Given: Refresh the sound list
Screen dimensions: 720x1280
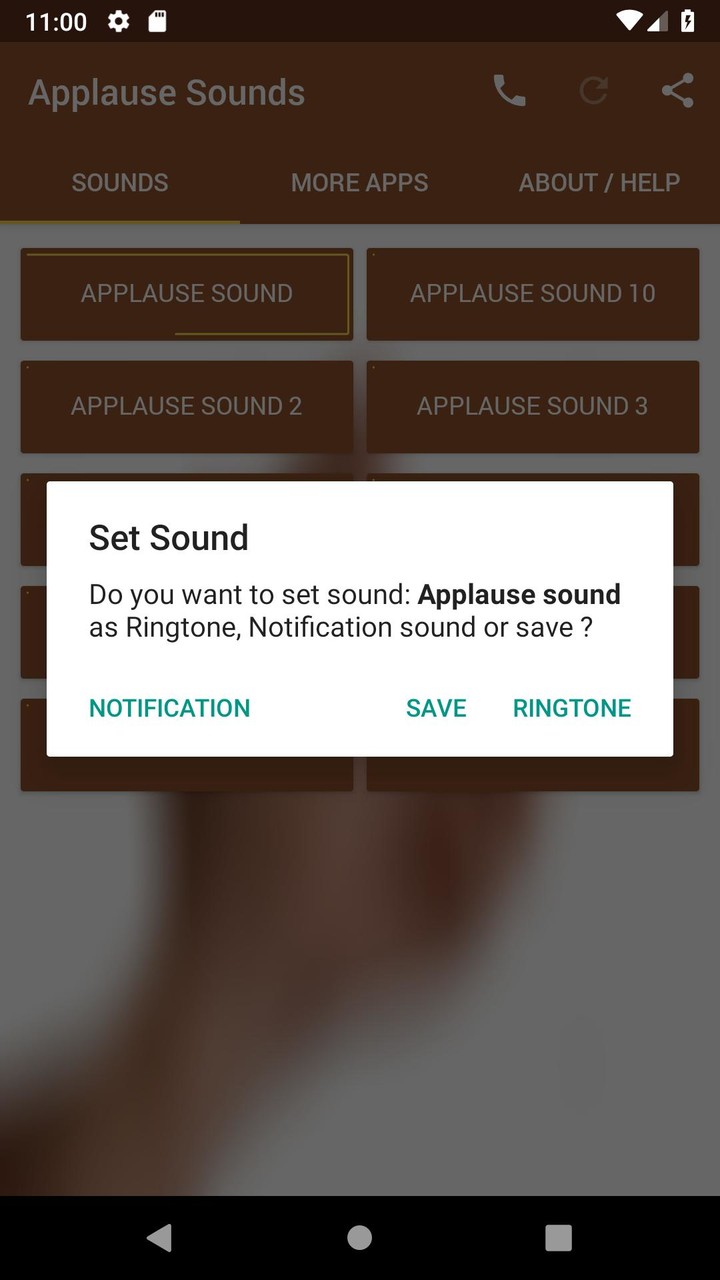Looking at the screenshot, I should point(593,90).
